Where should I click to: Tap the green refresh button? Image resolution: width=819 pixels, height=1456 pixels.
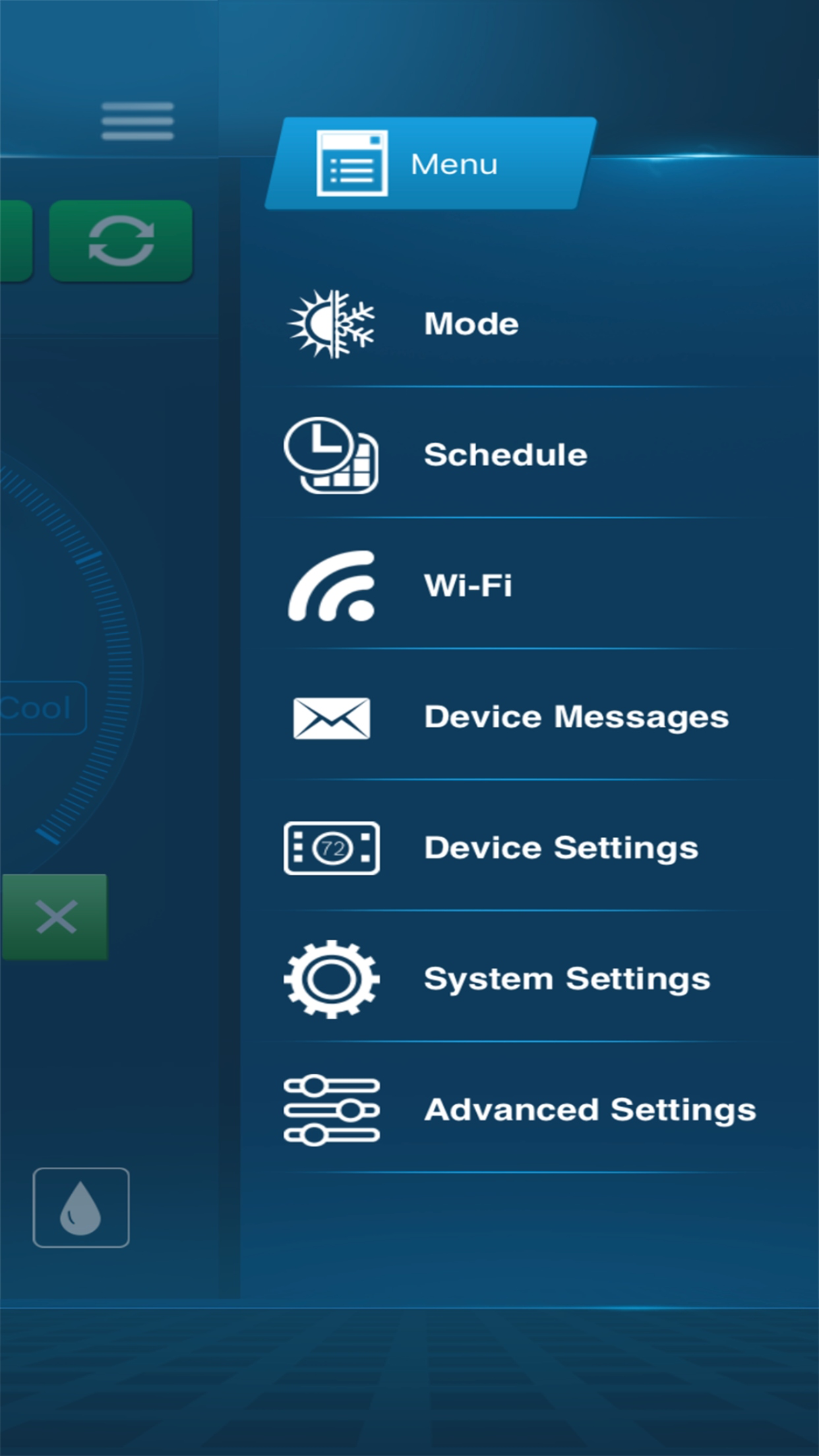coord(121,241)
